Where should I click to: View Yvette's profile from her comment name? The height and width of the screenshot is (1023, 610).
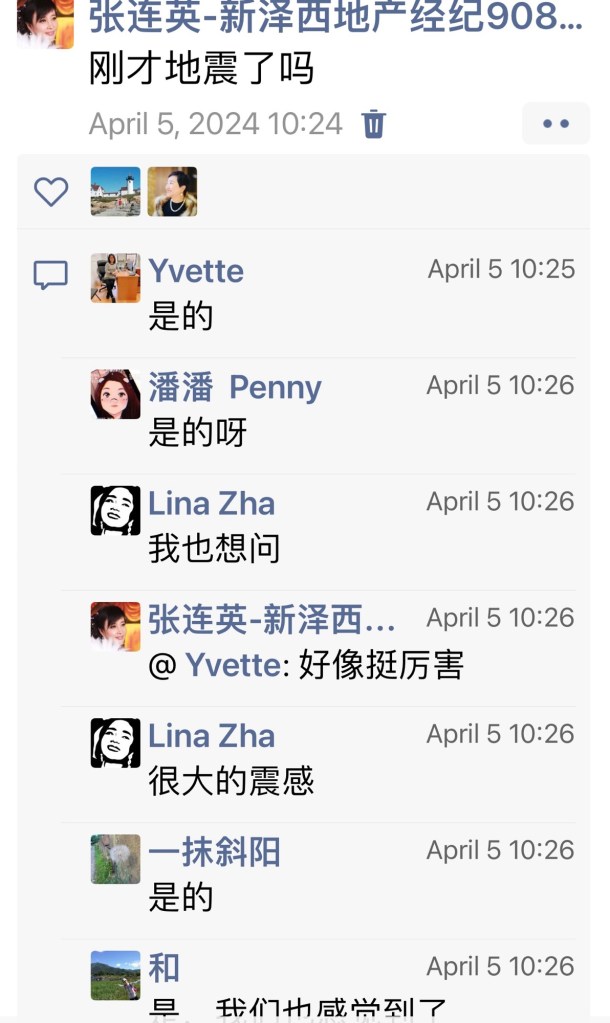pyautogui.click(x=196, y=271)
